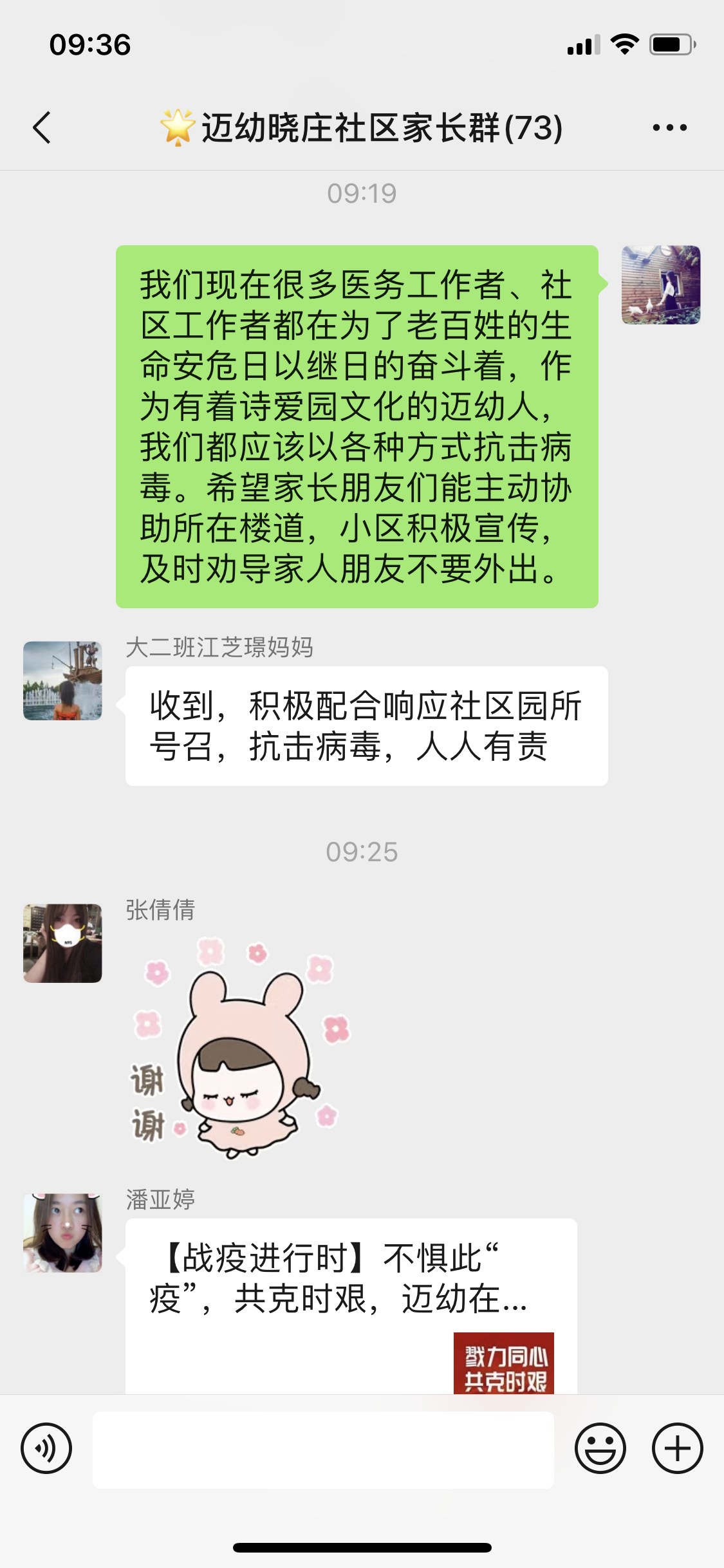Screen dimensions: 724x1568
Task: Tap the message input field
Action: (x=323, y=1450)
